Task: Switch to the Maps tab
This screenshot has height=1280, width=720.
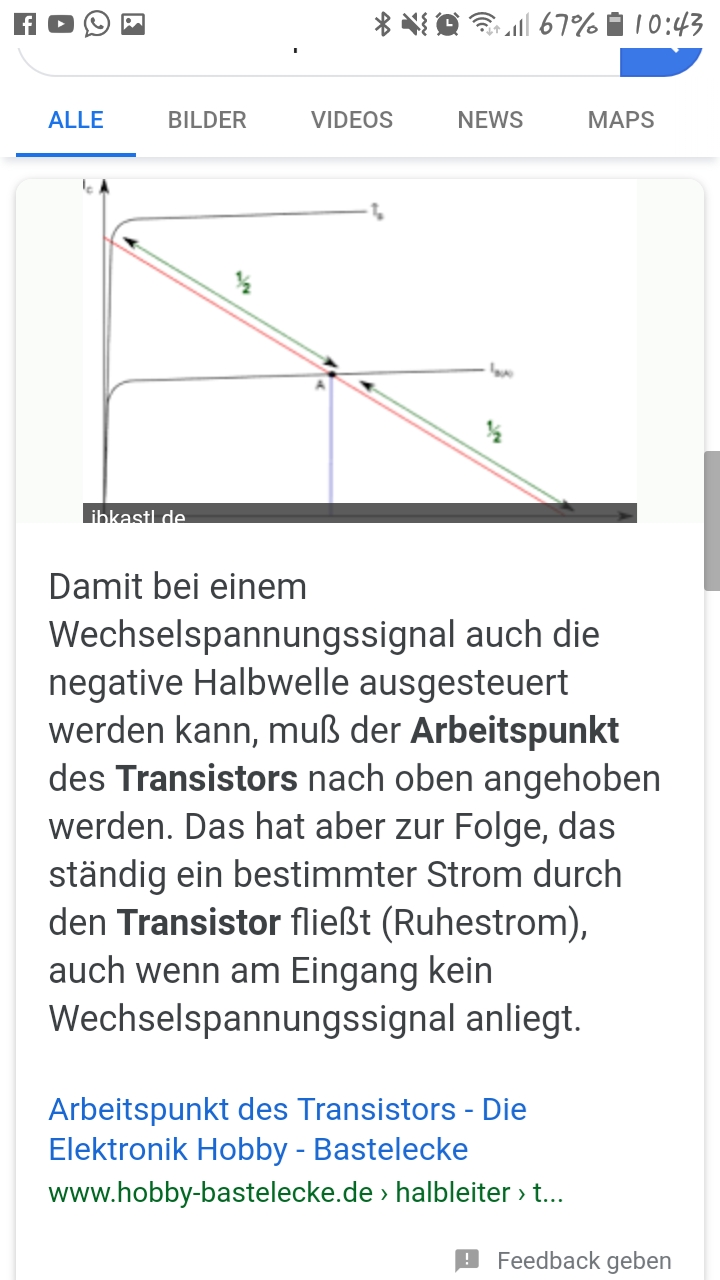Action: click(x=621, y=120)
